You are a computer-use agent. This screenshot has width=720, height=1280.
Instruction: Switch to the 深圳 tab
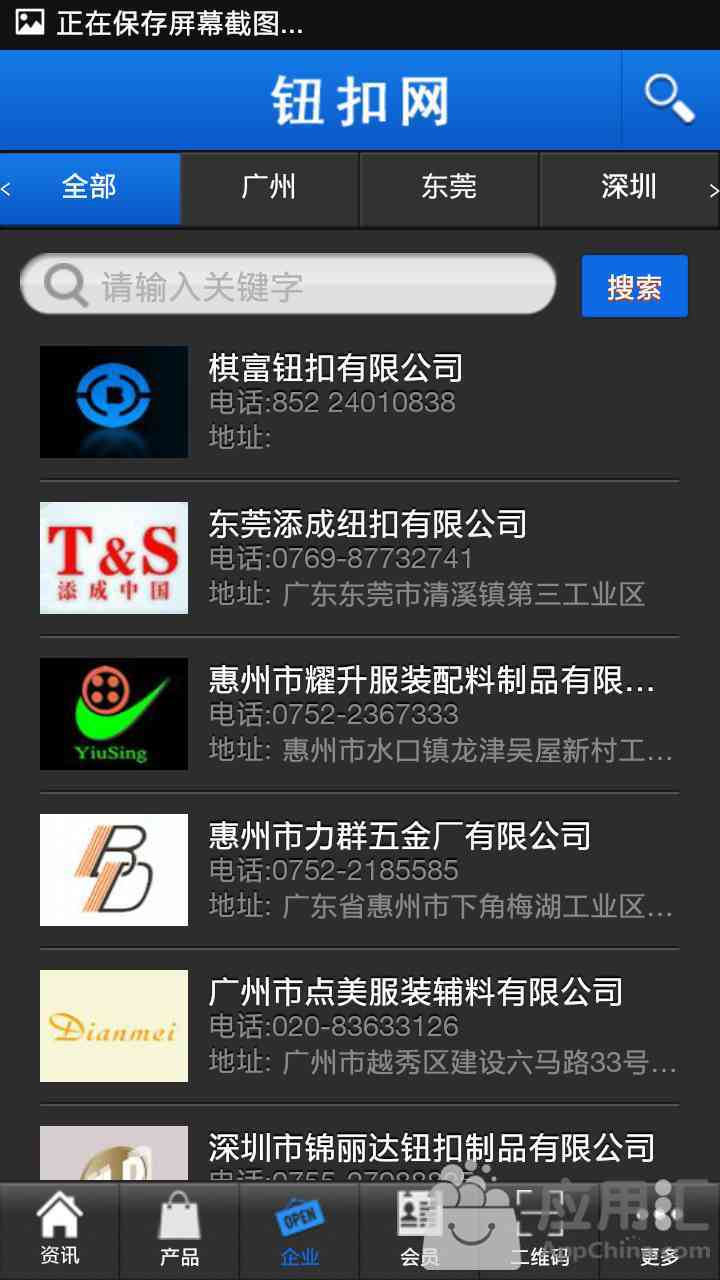point(629,188)
